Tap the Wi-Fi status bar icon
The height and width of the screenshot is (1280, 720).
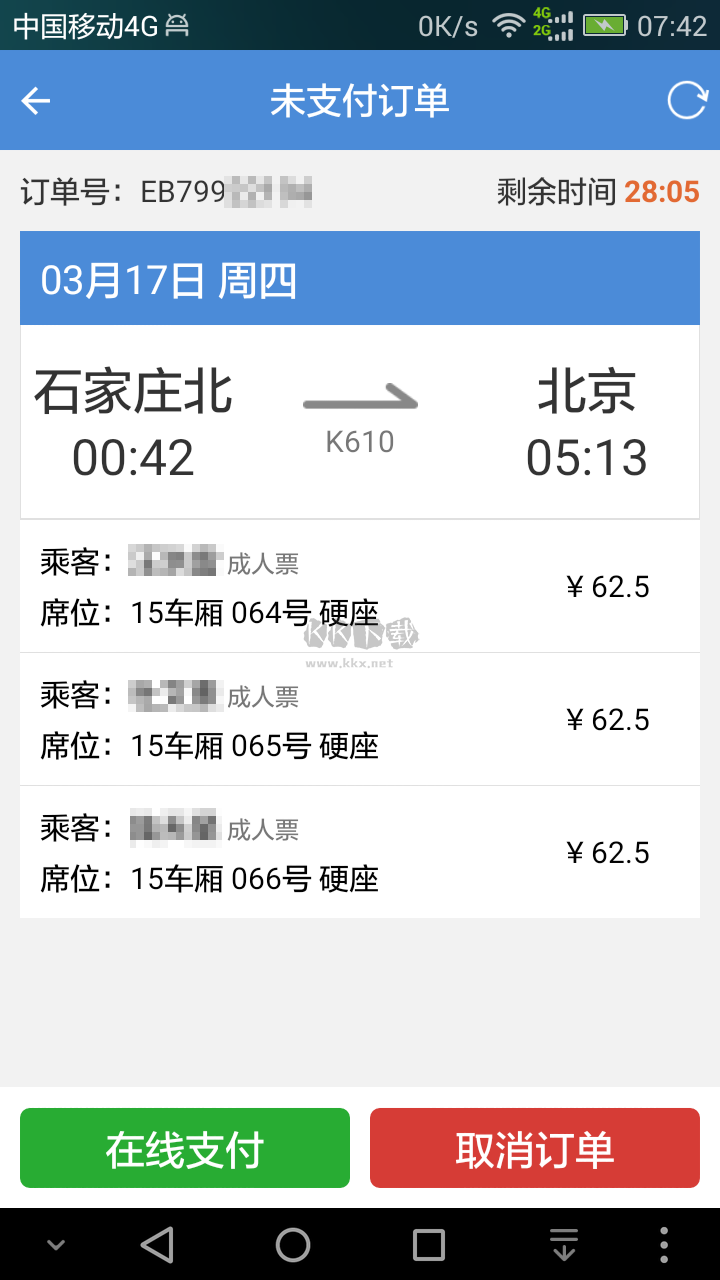point(510,23)
